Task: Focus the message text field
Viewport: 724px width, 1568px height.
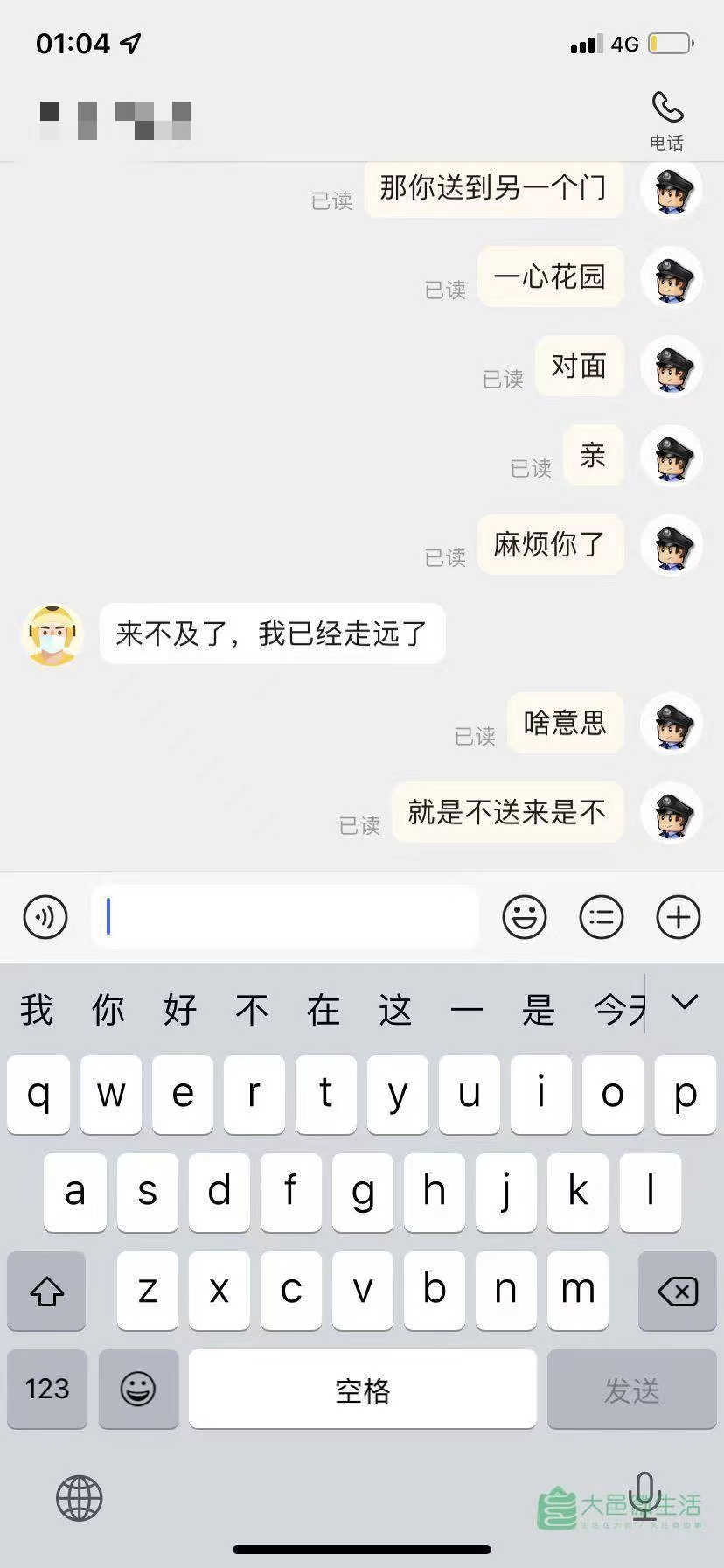Action: (x=284, y=917)
